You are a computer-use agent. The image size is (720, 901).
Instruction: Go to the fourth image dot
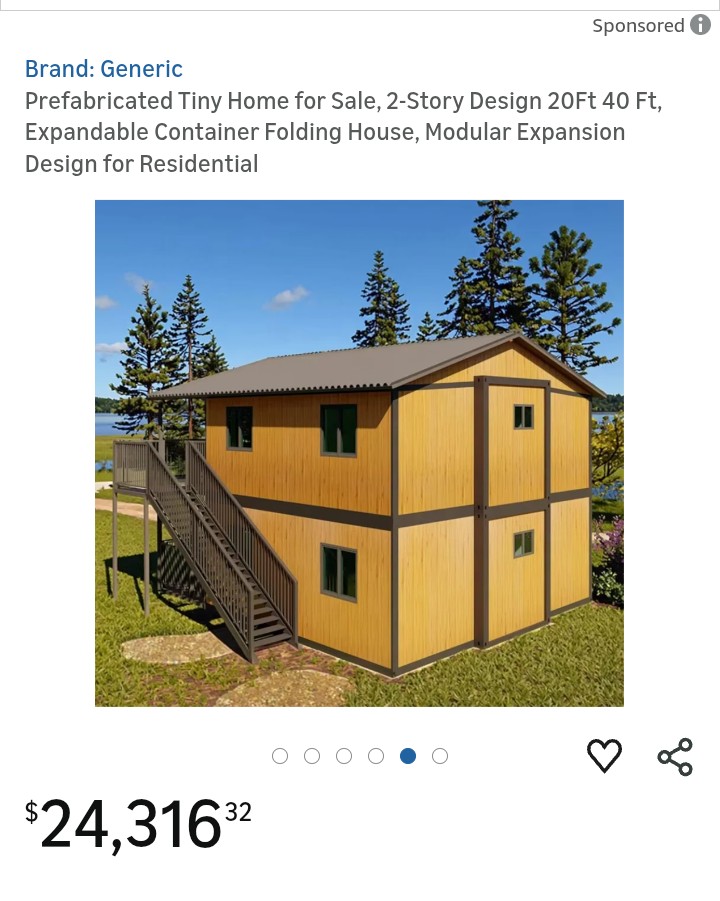tap(376, 756)
